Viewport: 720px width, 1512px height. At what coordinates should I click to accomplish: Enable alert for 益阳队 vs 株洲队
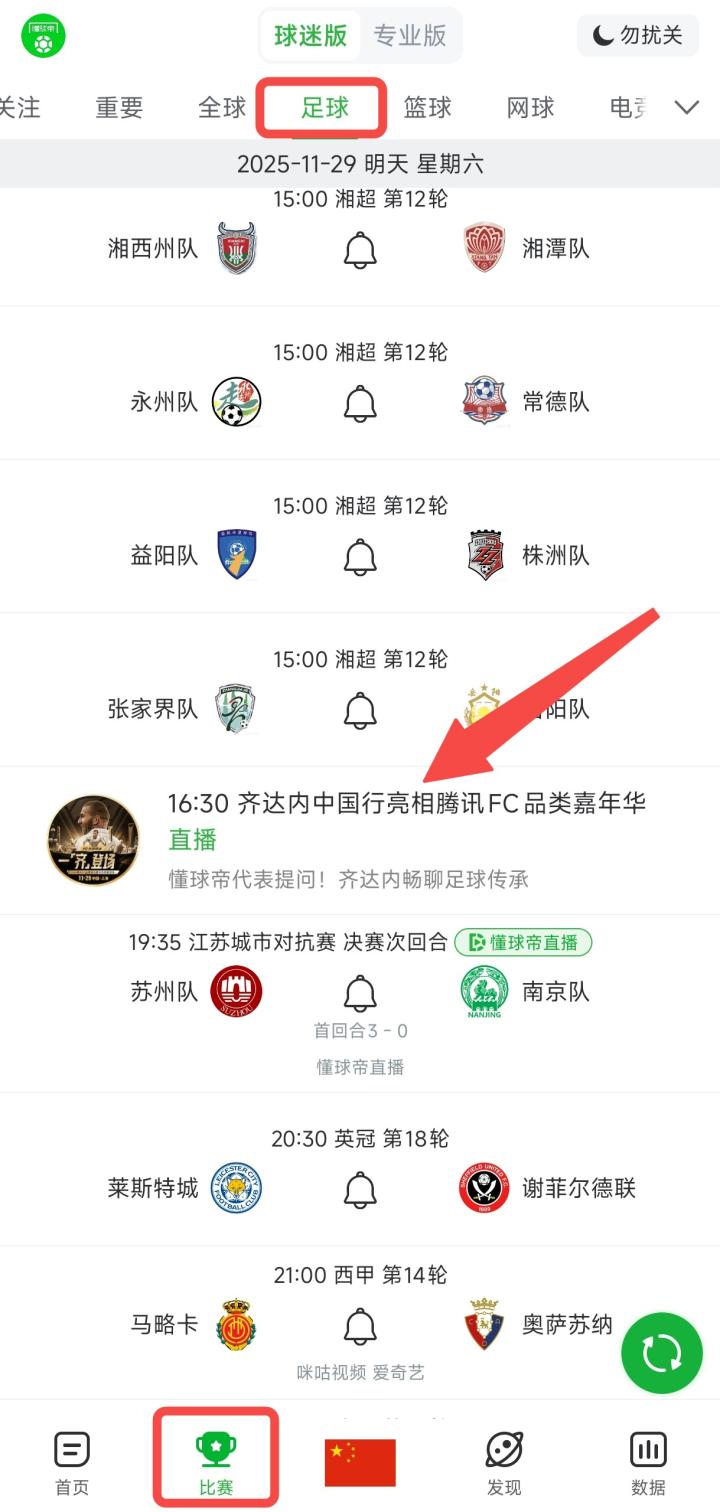pos(360,557)
